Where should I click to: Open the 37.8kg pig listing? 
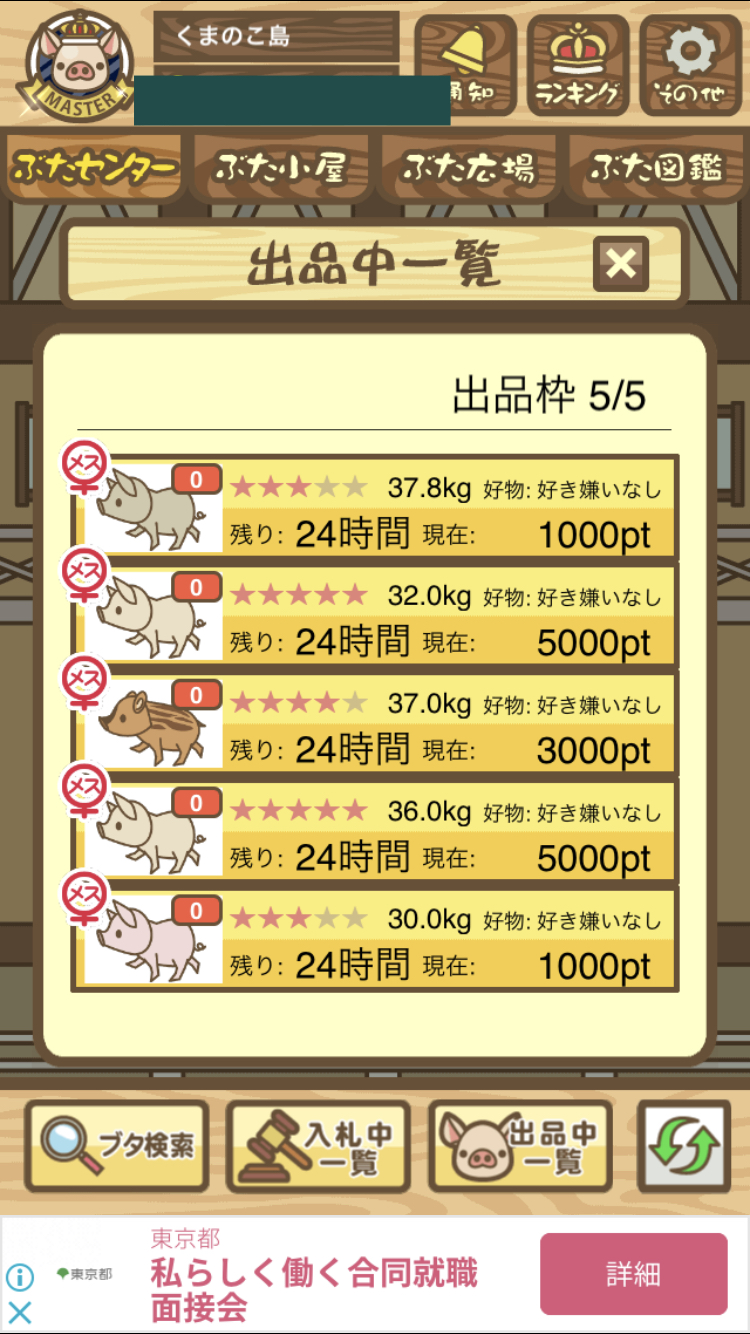coord(375,507)
